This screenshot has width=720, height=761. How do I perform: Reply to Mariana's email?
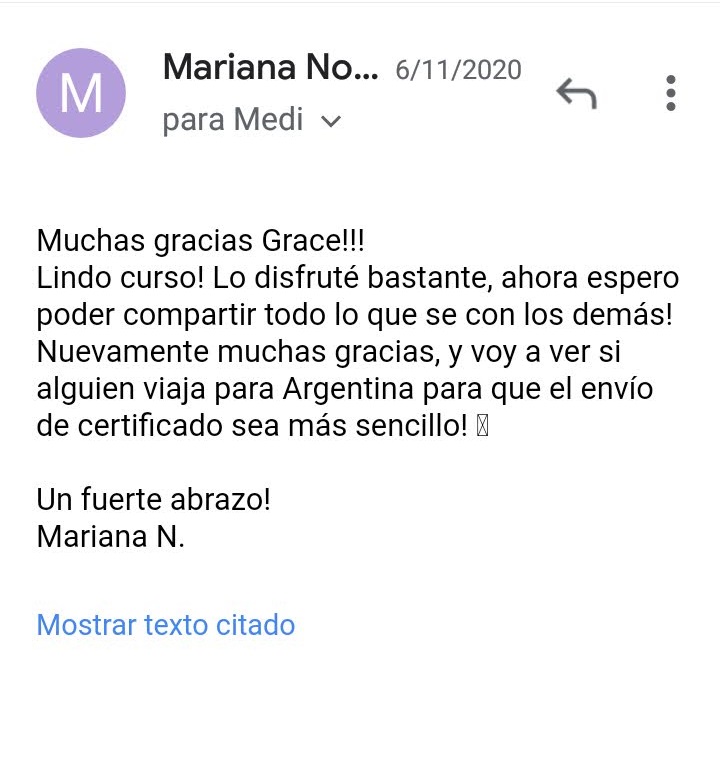(576, 94)
